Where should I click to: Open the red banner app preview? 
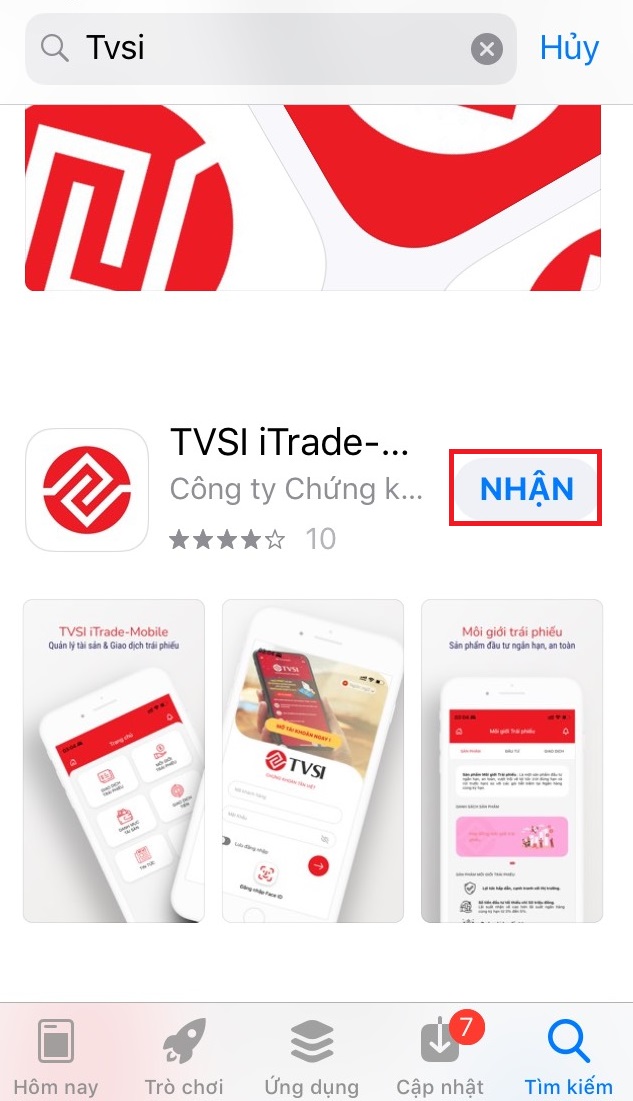click(x=312, y=197)
